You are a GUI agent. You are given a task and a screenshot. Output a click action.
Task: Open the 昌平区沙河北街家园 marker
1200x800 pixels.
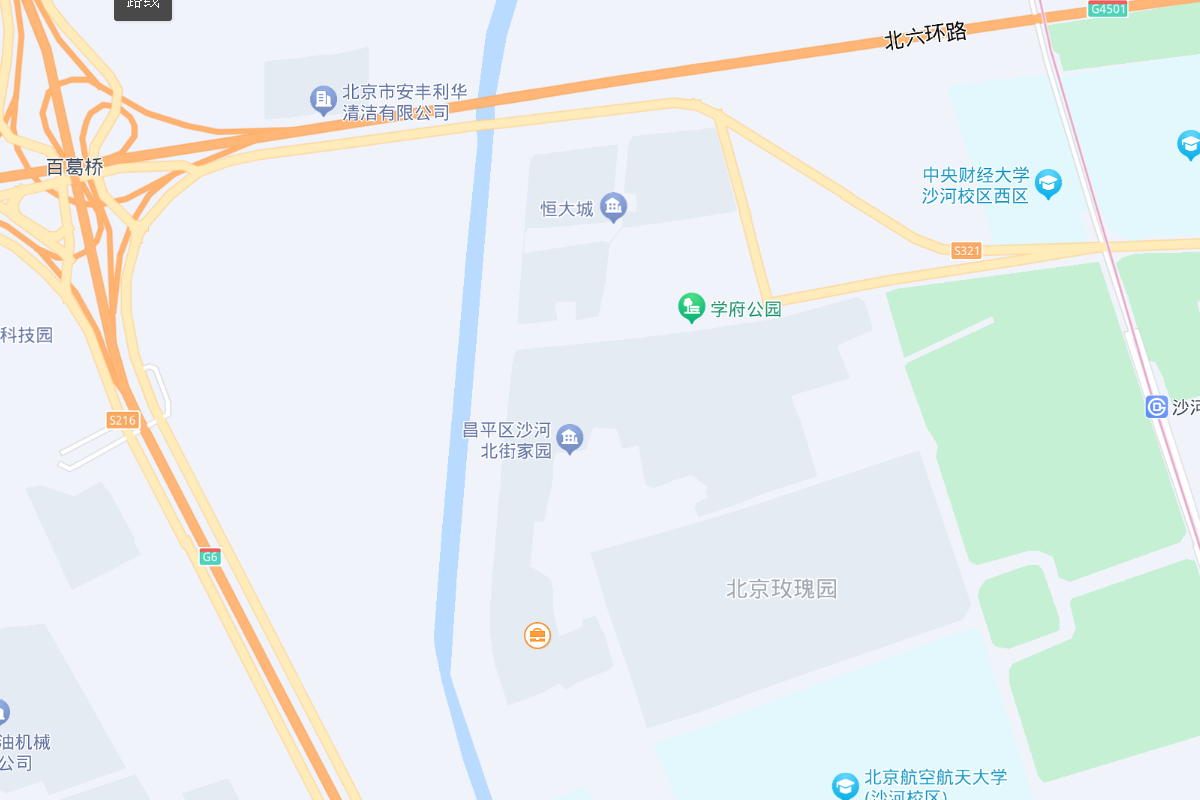570,438
